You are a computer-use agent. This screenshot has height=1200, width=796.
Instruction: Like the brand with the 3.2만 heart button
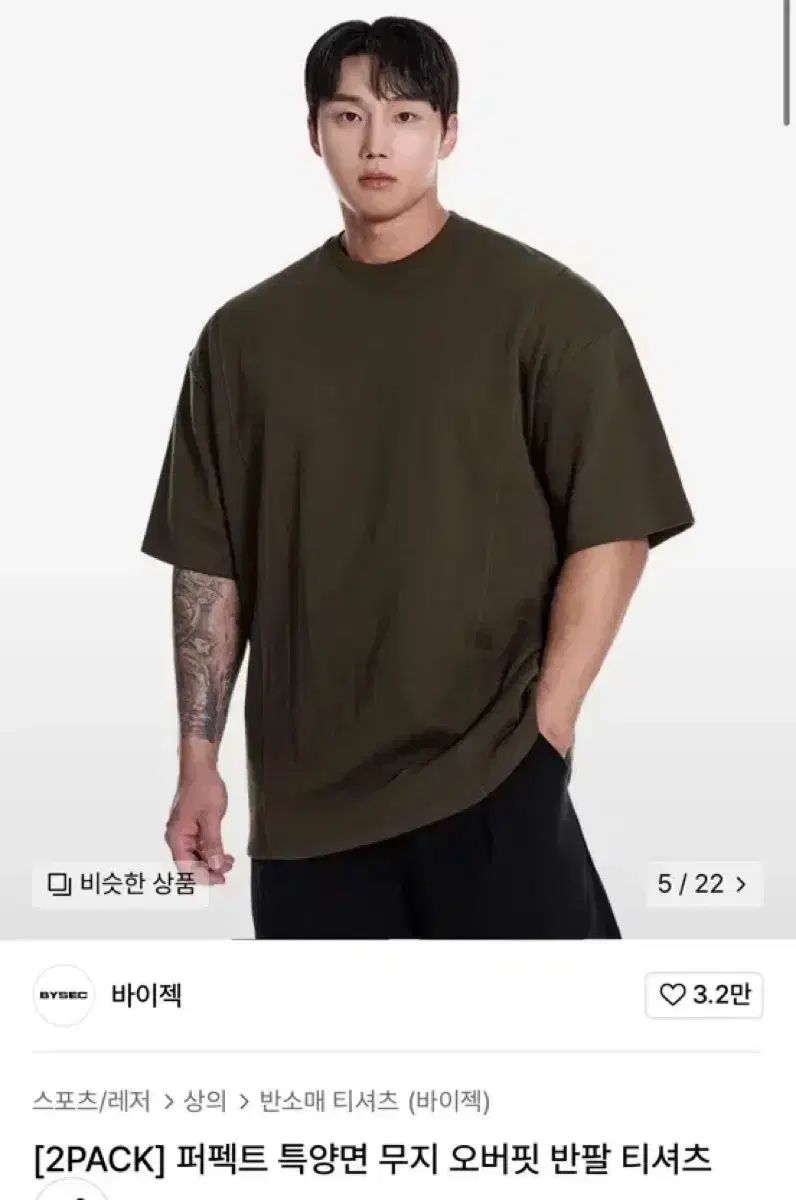point(704,995)
